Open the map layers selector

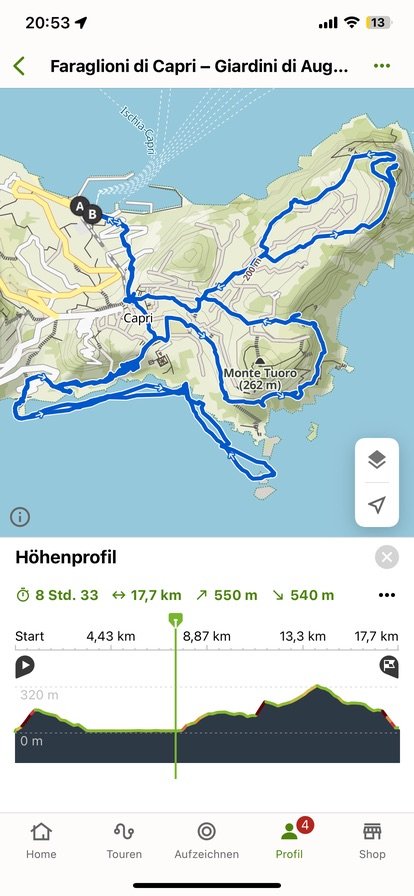(376, 459)
